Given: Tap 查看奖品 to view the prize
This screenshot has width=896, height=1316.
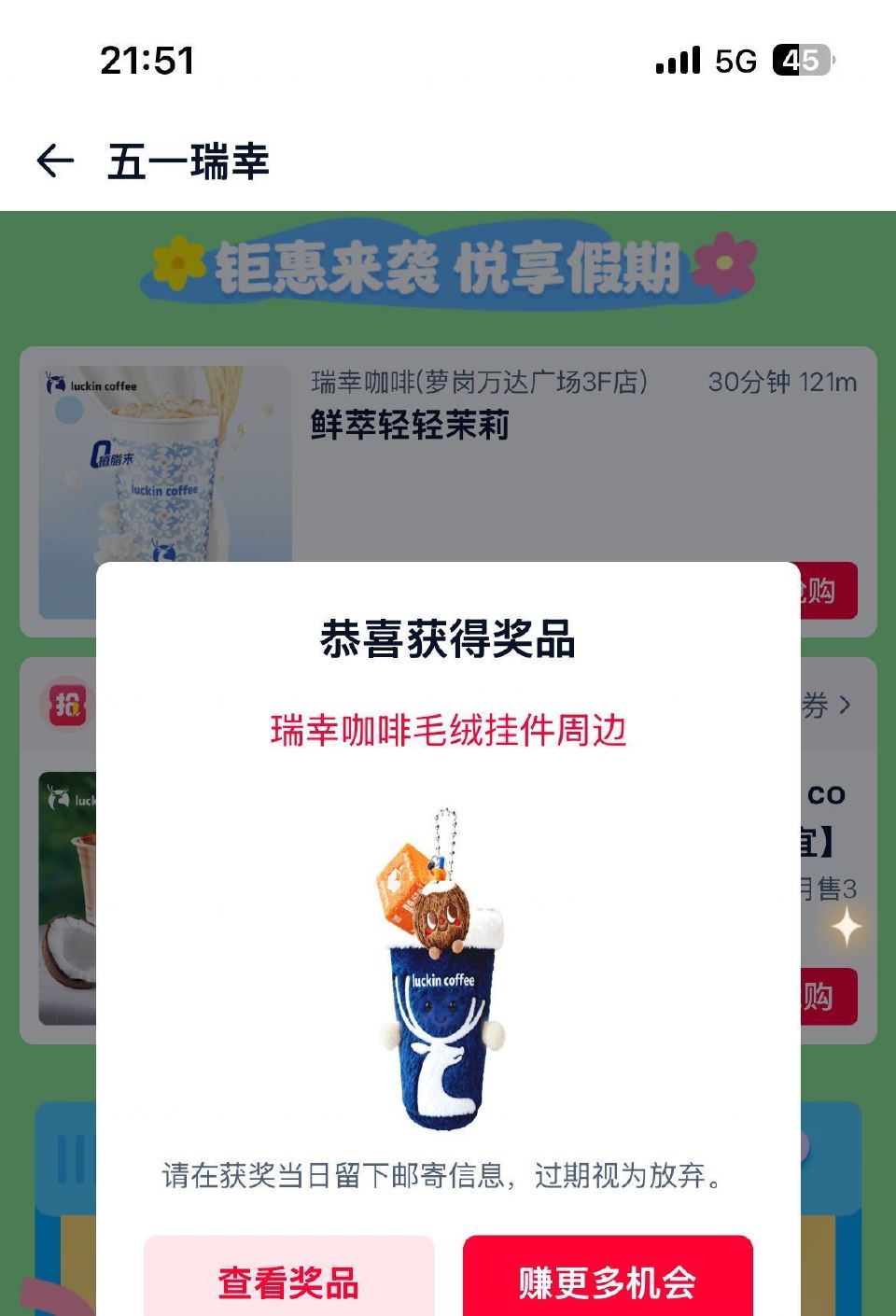Looking at the screenshot, I should pos(287,1283).
